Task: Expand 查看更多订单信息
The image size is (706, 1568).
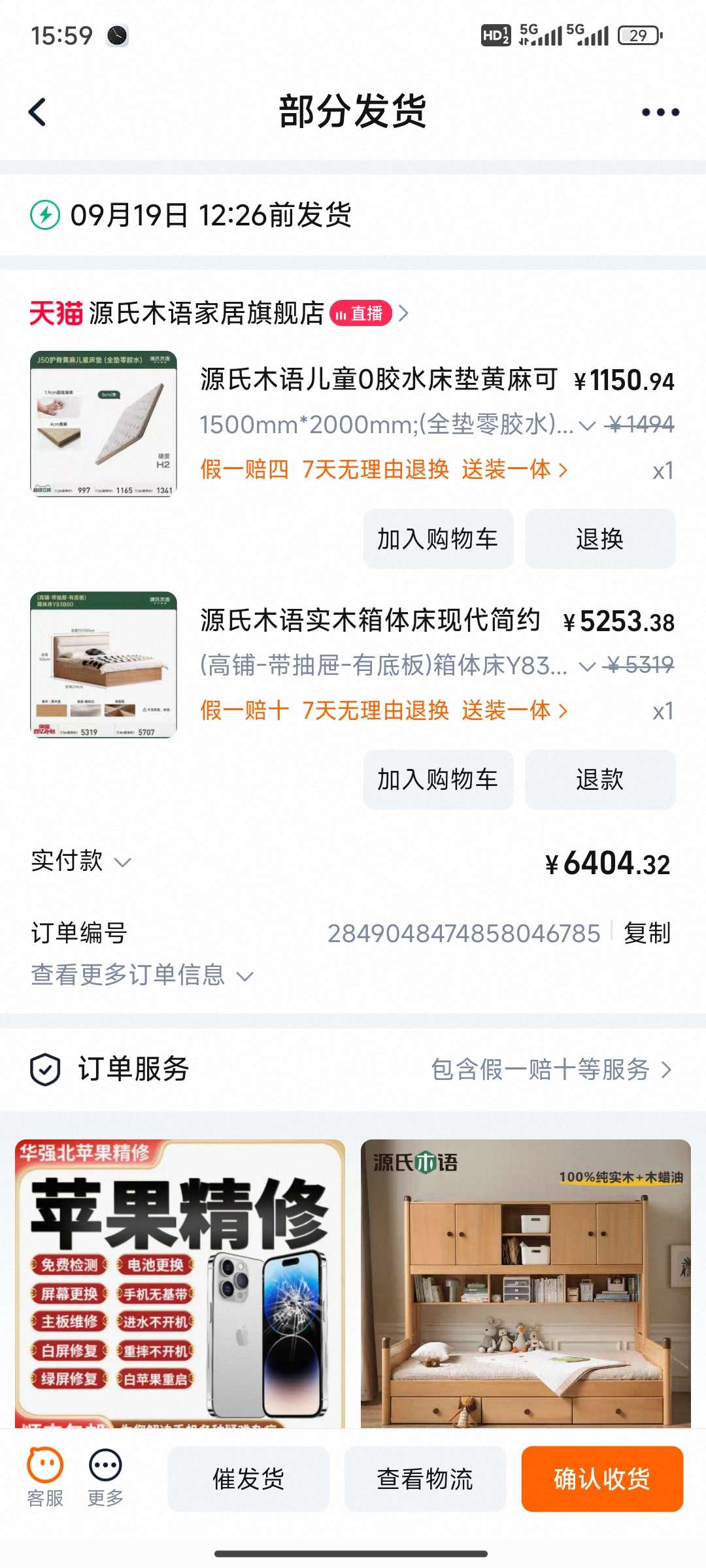Action: [141, 975]
